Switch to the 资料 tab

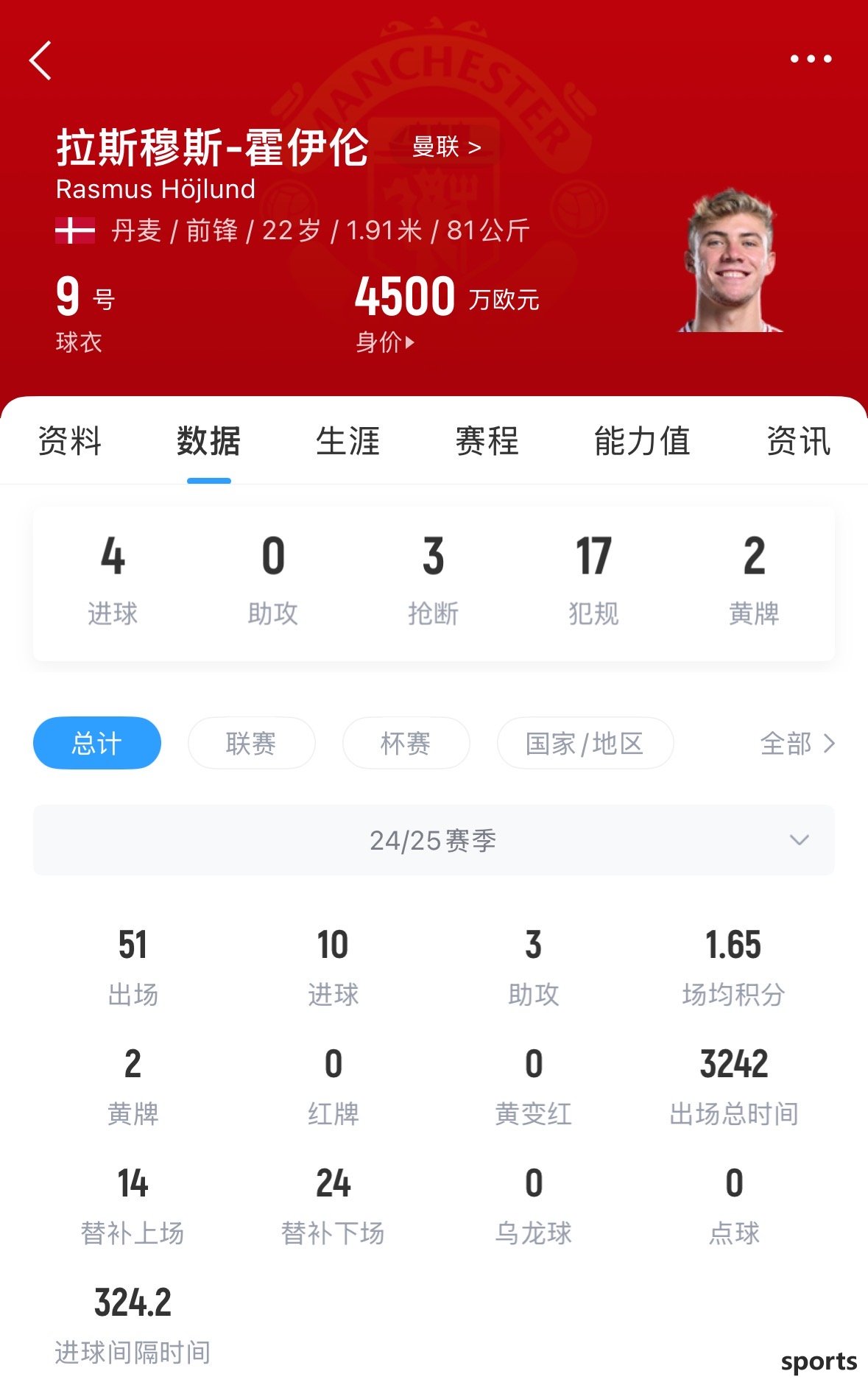(69, 442)
